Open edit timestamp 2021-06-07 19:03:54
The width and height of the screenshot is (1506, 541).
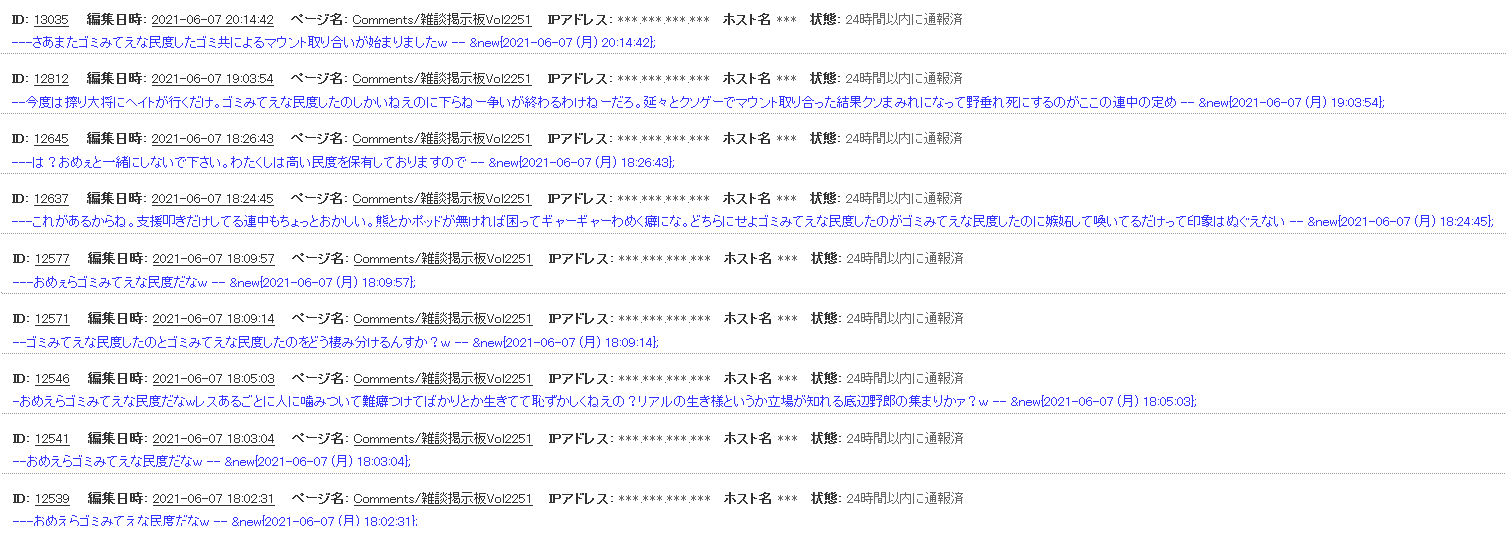pyautogui.click(x=212, y=79)
